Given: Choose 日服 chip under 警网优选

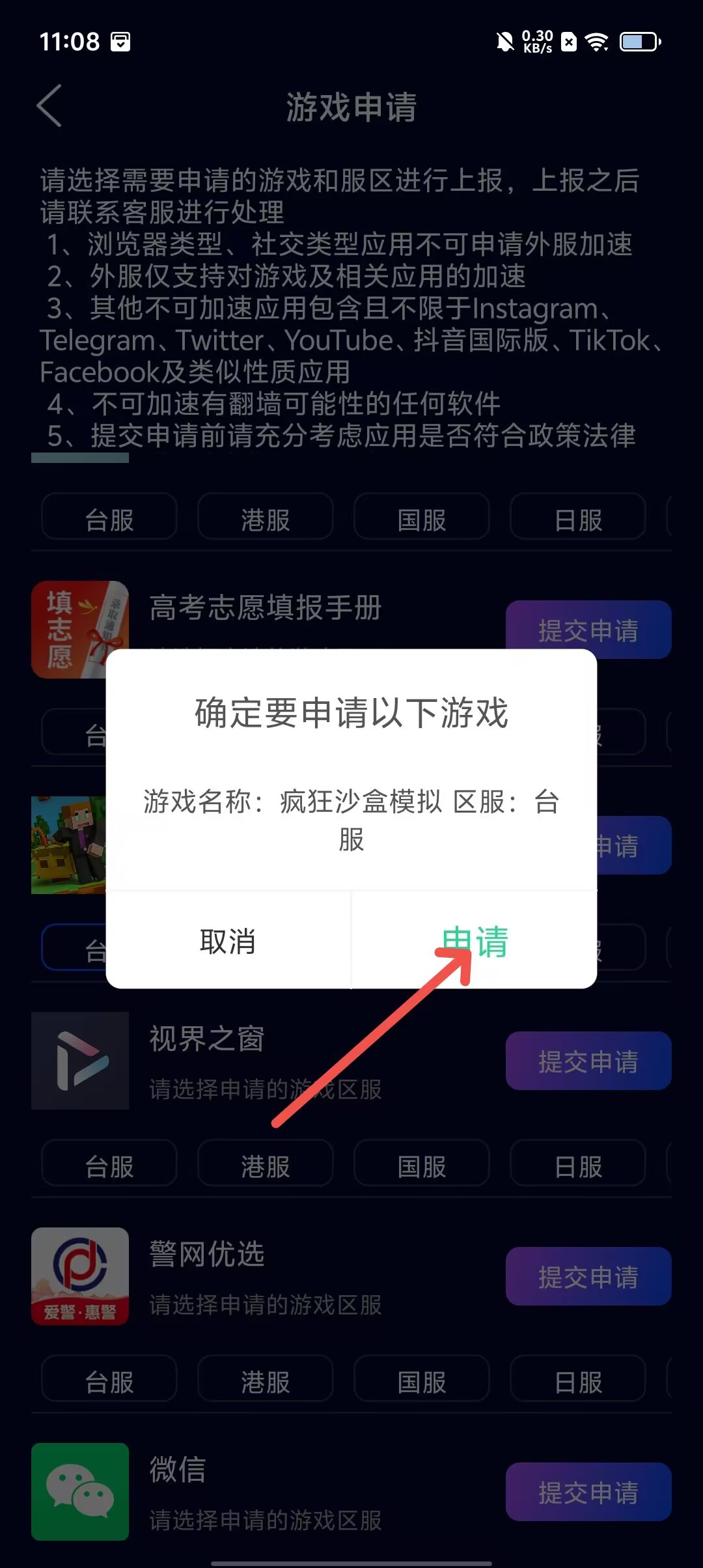Looking at the screenshot, I should [578, 1382].
